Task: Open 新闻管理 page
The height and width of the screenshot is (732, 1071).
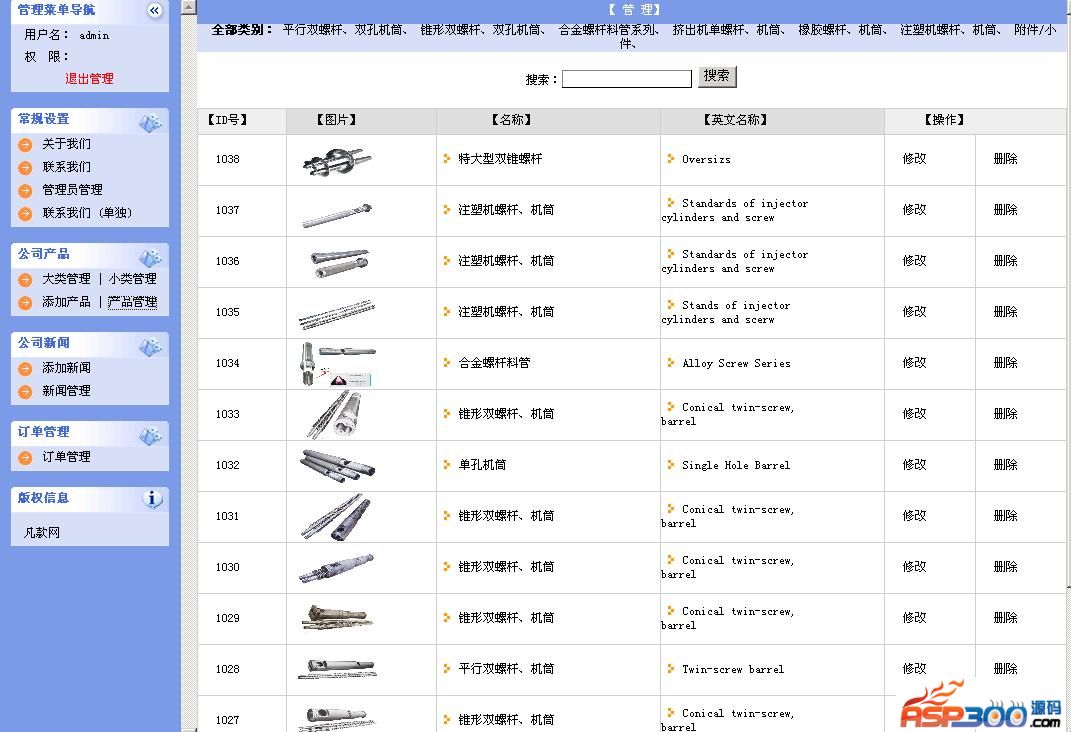Action: pos(66,391)
